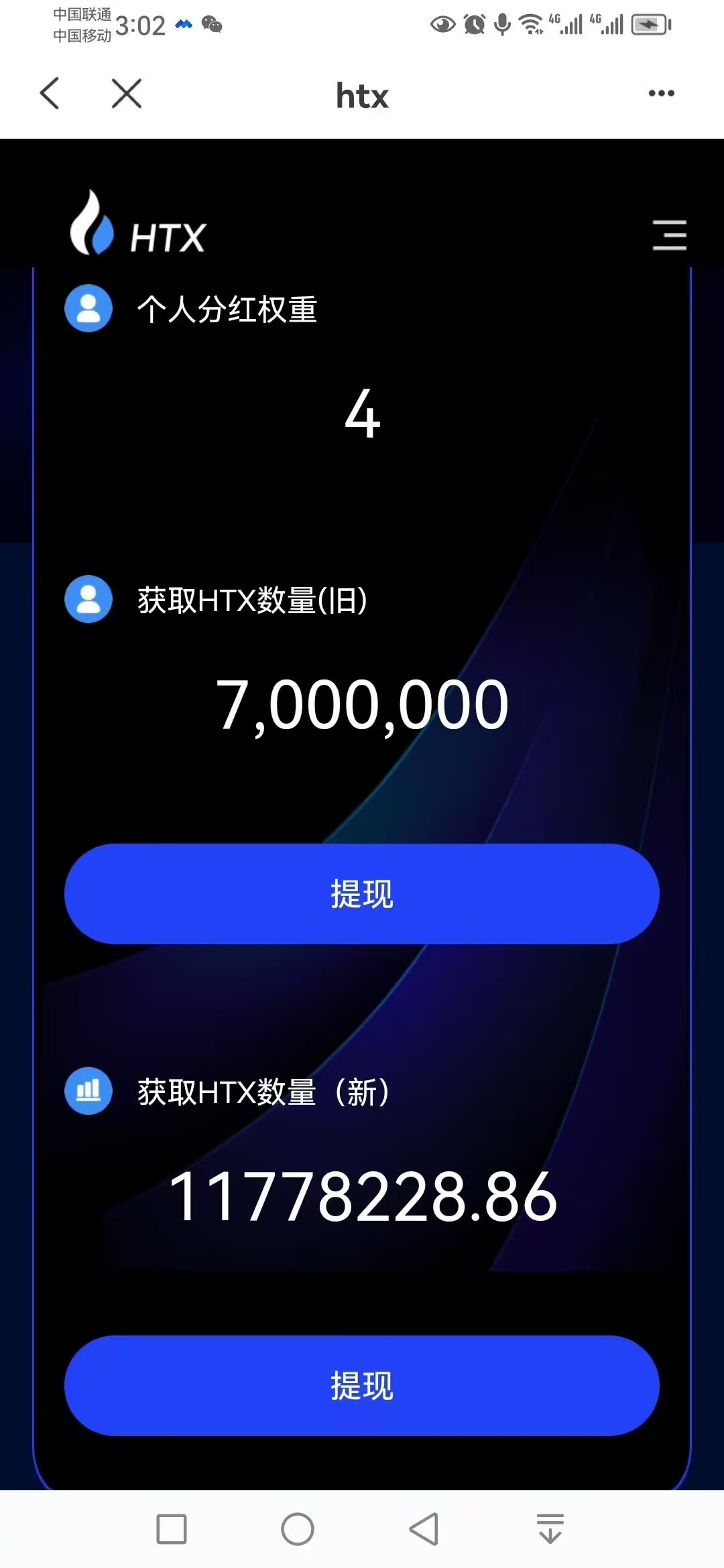Go back to the previous page
This screenshot has height=1568, width=724.
click(50, 93)
